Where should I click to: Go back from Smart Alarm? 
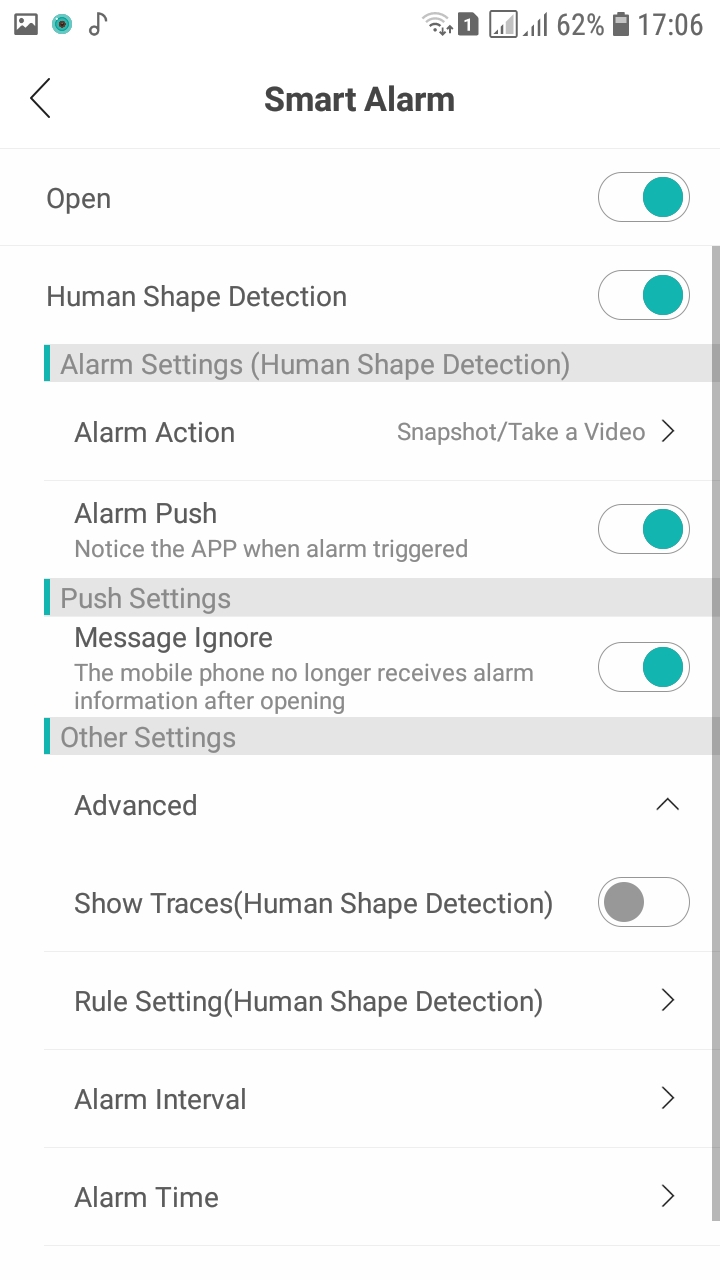[x=40, y=99]
